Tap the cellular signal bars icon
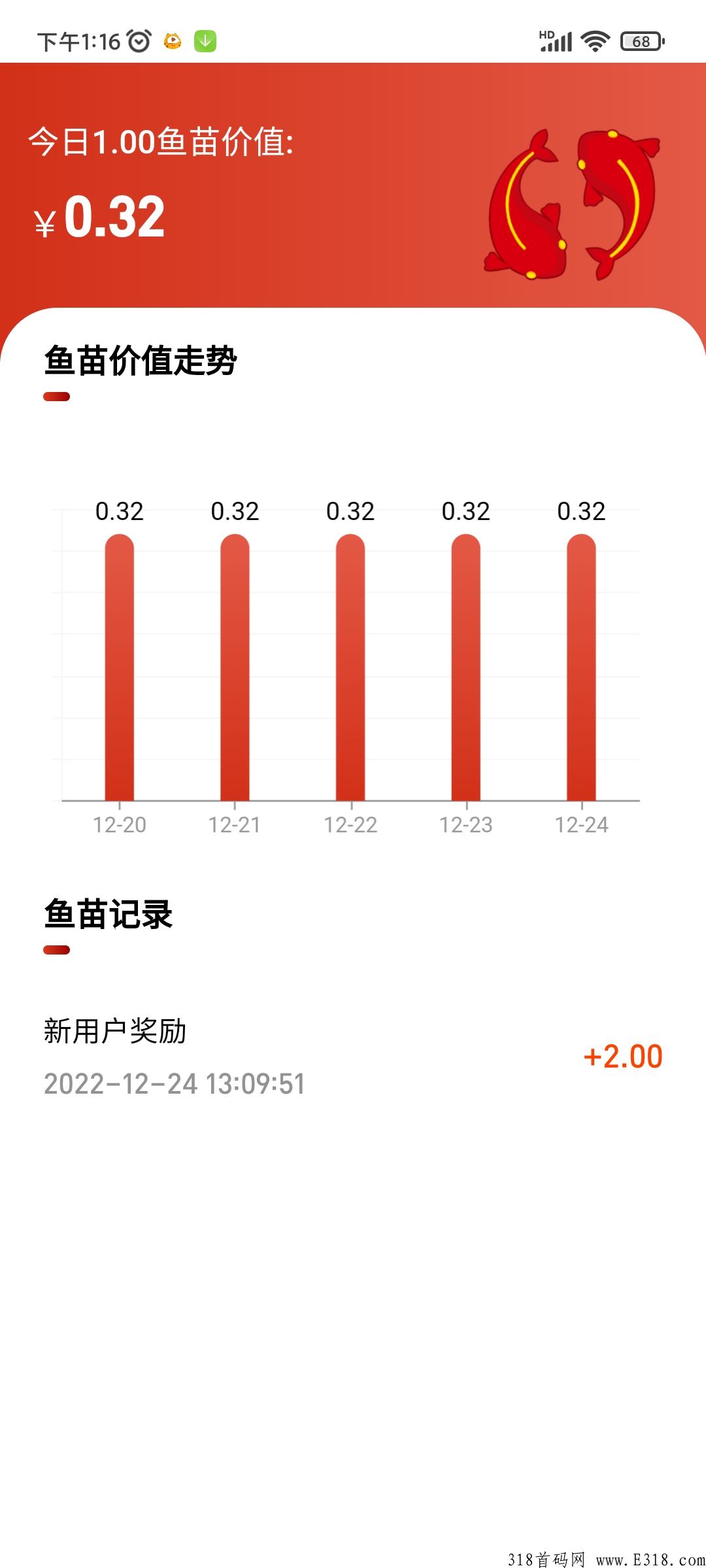The width and height of the screenshot is (706, 1568). click(x=560, y=42)
